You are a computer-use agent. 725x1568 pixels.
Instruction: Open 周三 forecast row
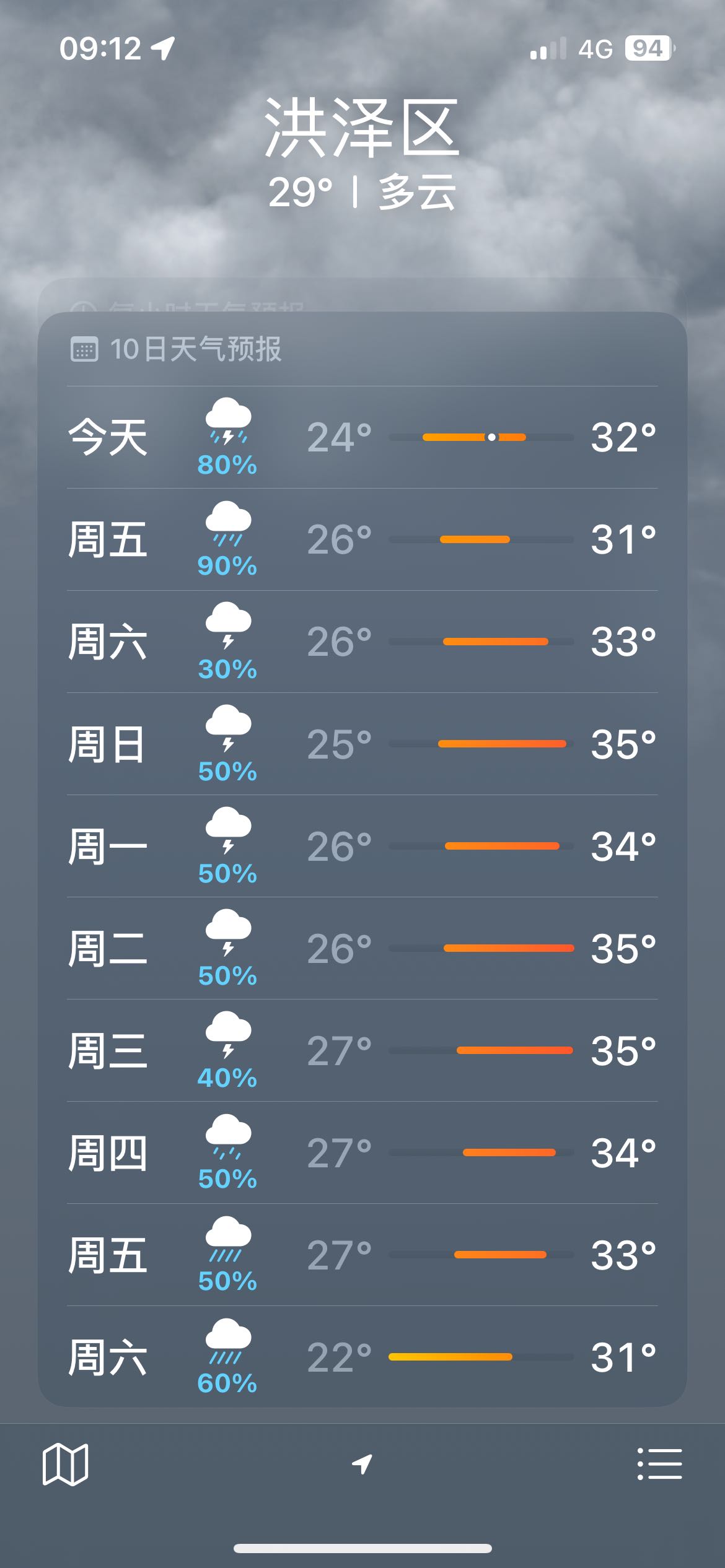tap(362, 1050)
